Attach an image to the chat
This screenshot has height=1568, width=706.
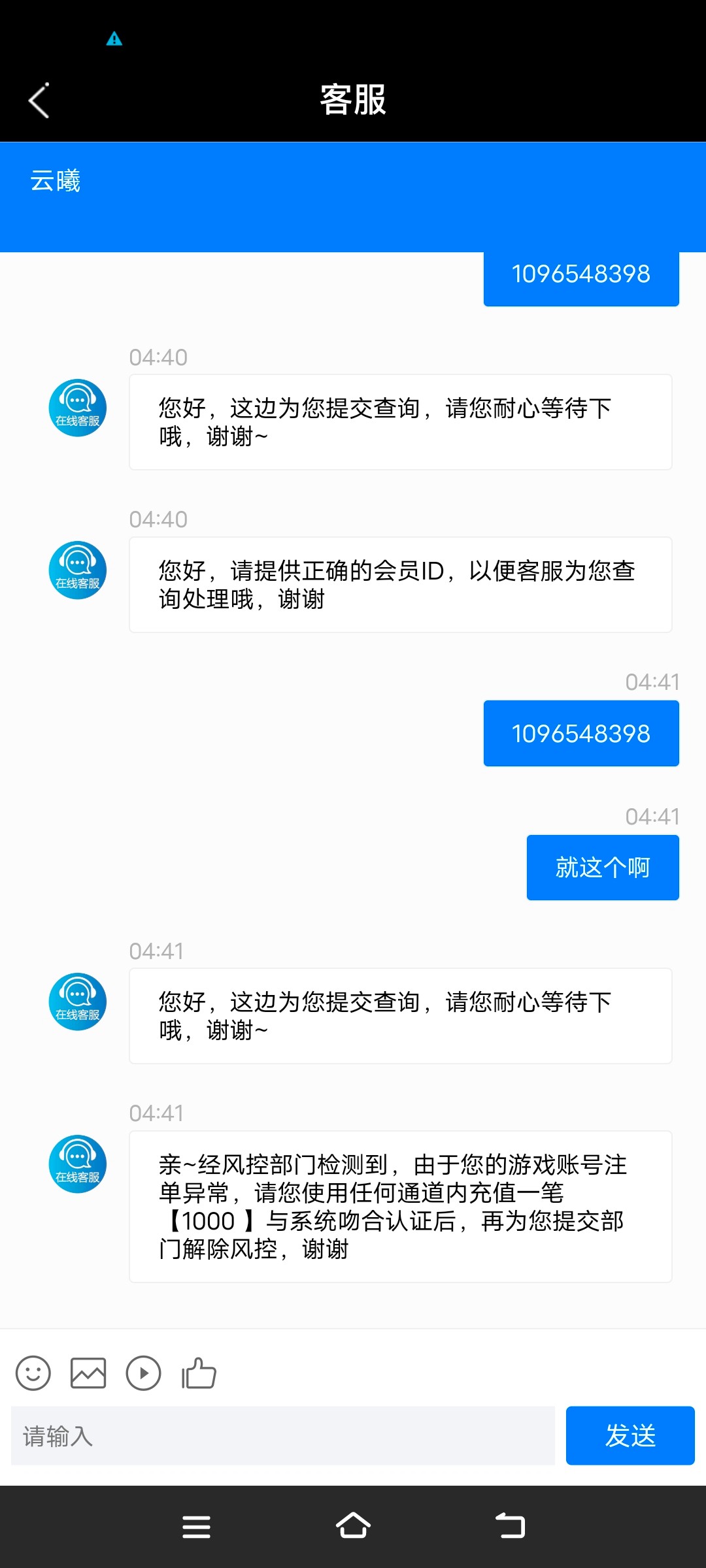click(88, 1373)
